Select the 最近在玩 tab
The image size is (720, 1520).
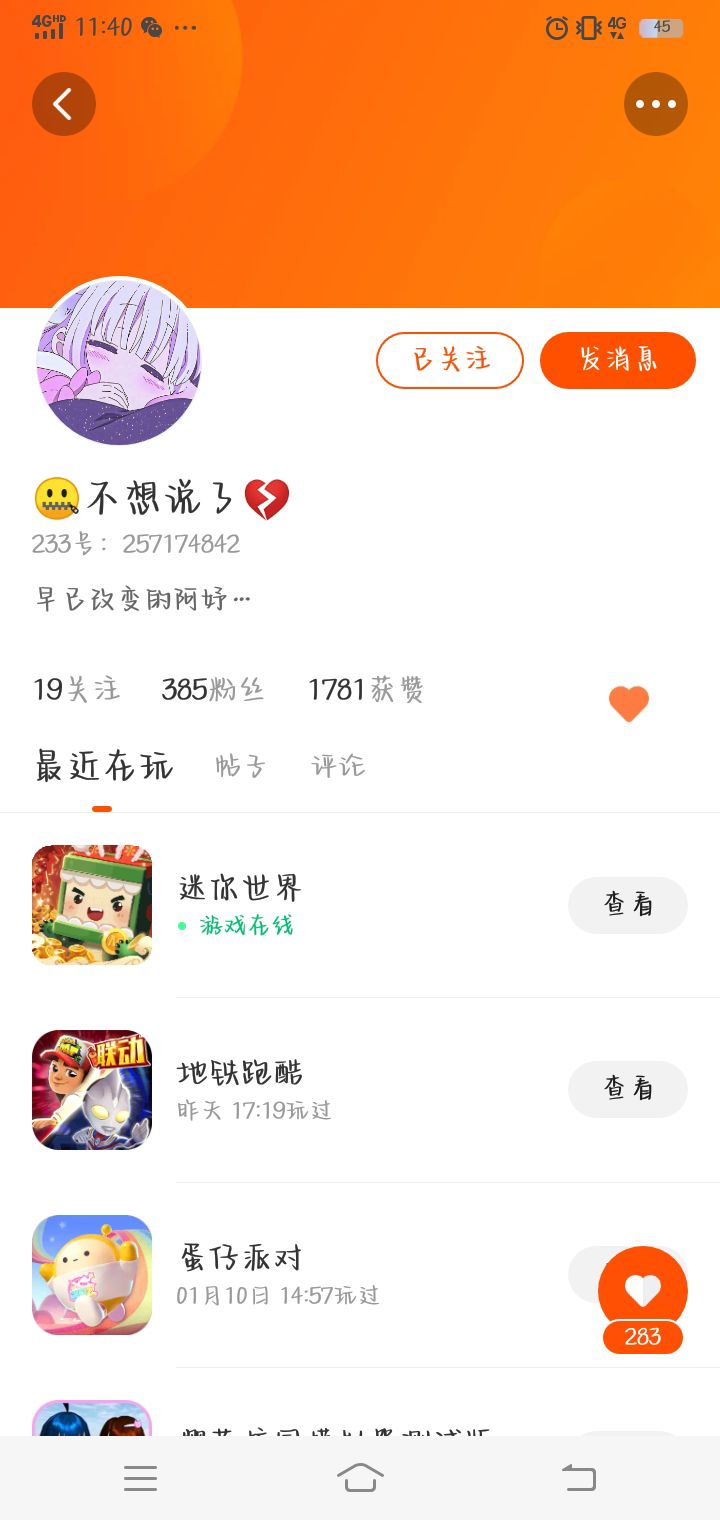tap(104, 767)
